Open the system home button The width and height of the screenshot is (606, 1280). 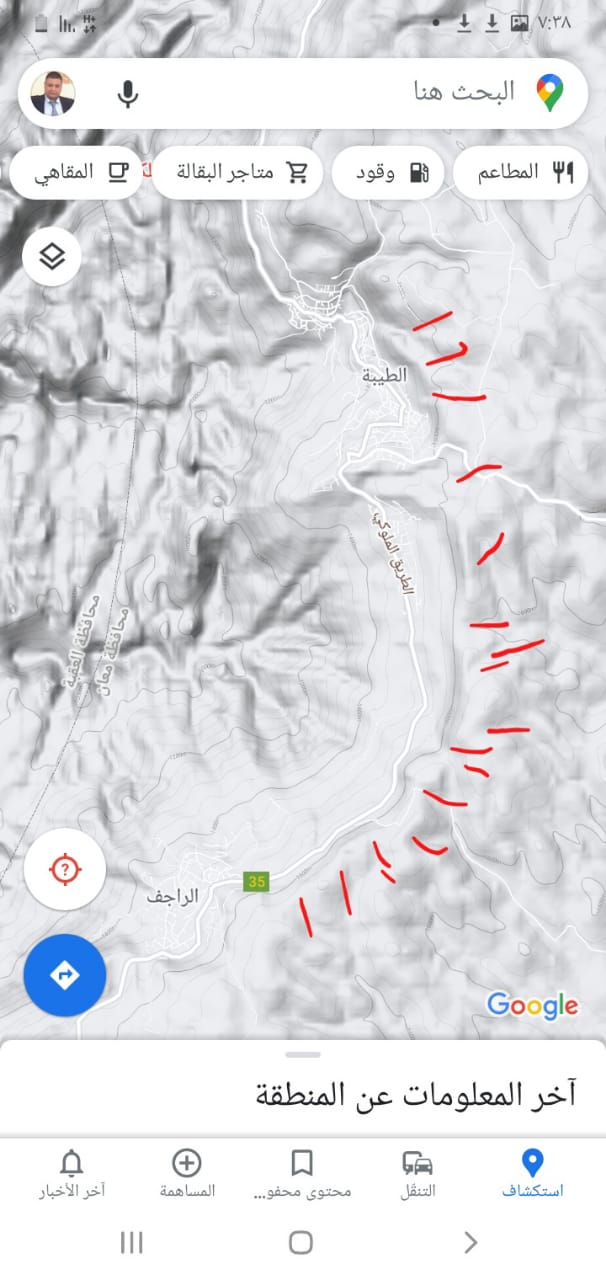[301, 1242]
